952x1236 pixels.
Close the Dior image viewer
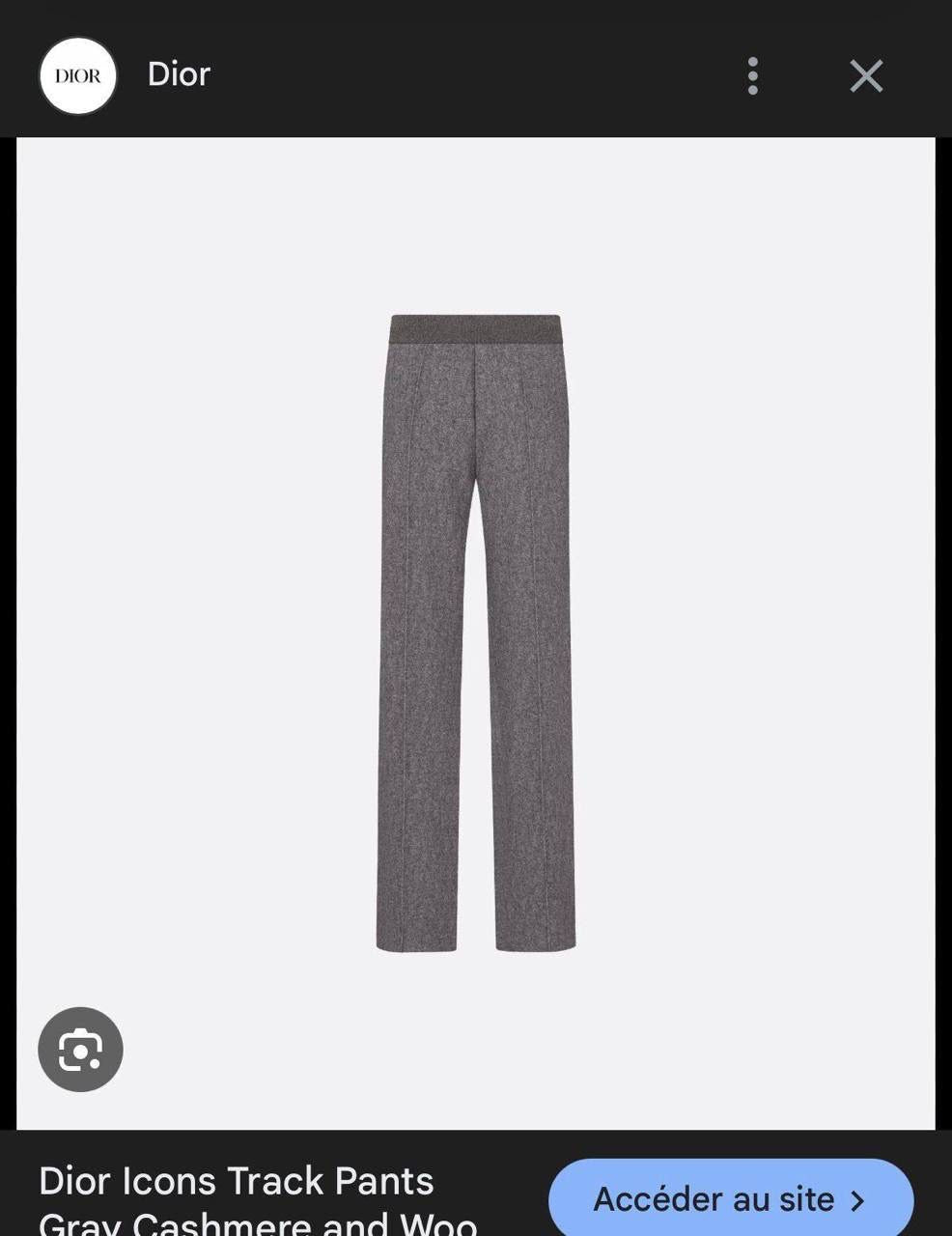tap(866, 76)
